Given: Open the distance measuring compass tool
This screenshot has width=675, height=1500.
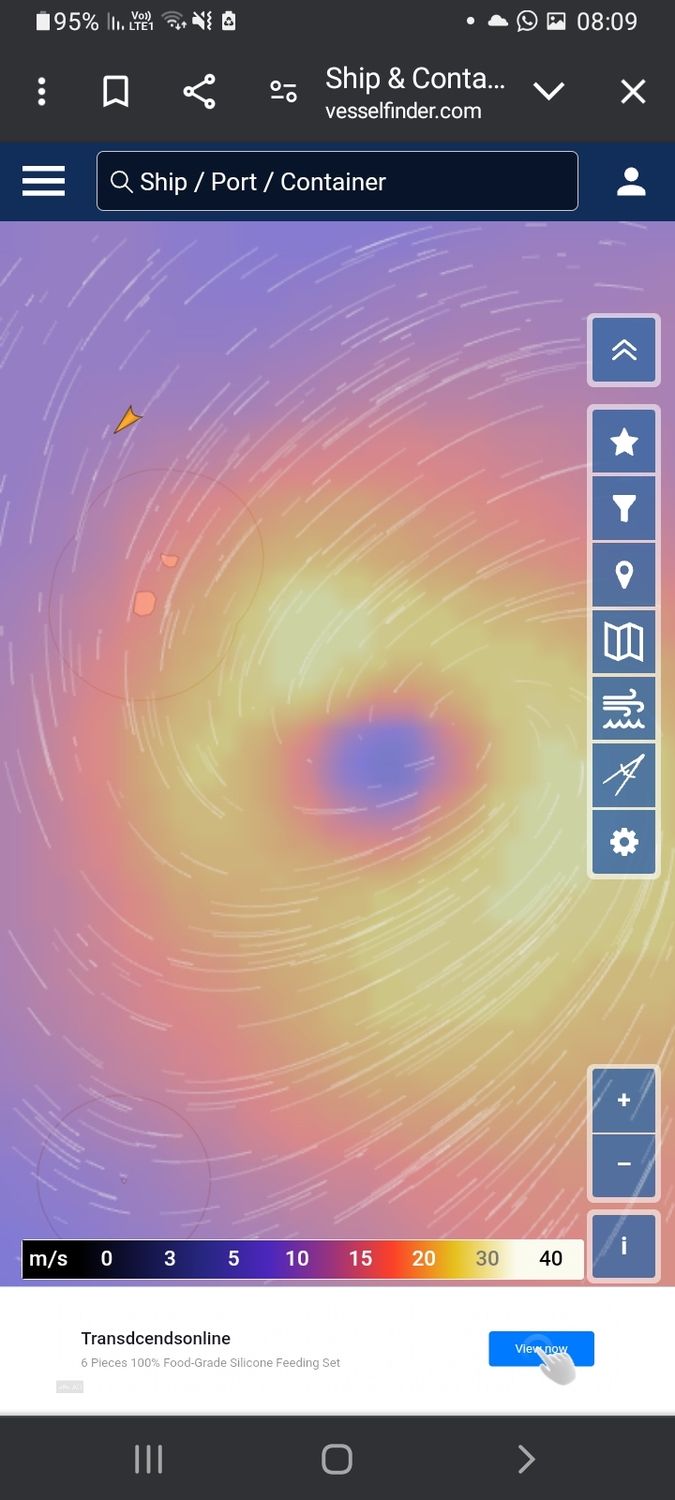Looking at the screenshot, I should (x=624, y=775).
